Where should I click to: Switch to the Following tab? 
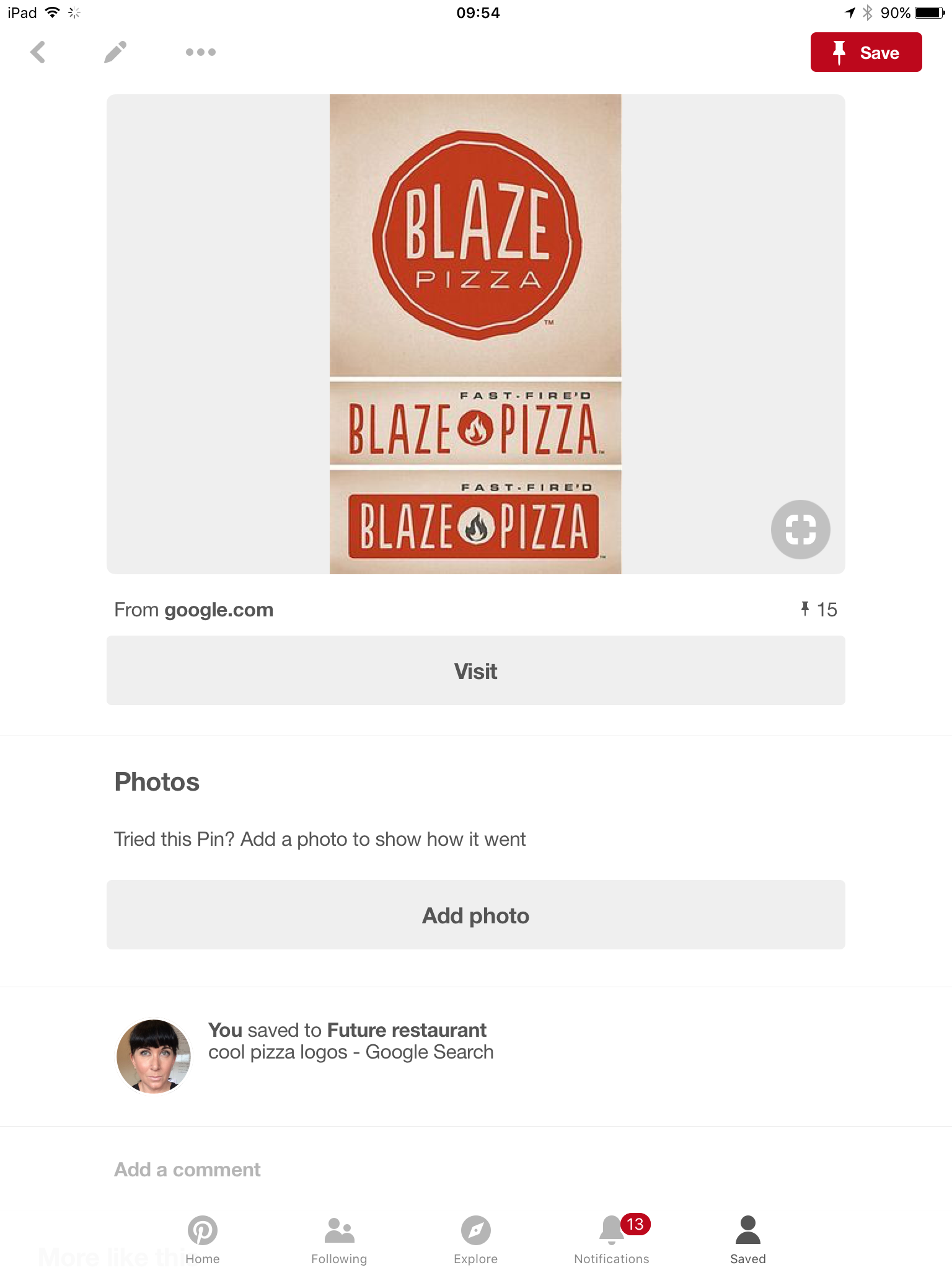tap(339, 1239)
